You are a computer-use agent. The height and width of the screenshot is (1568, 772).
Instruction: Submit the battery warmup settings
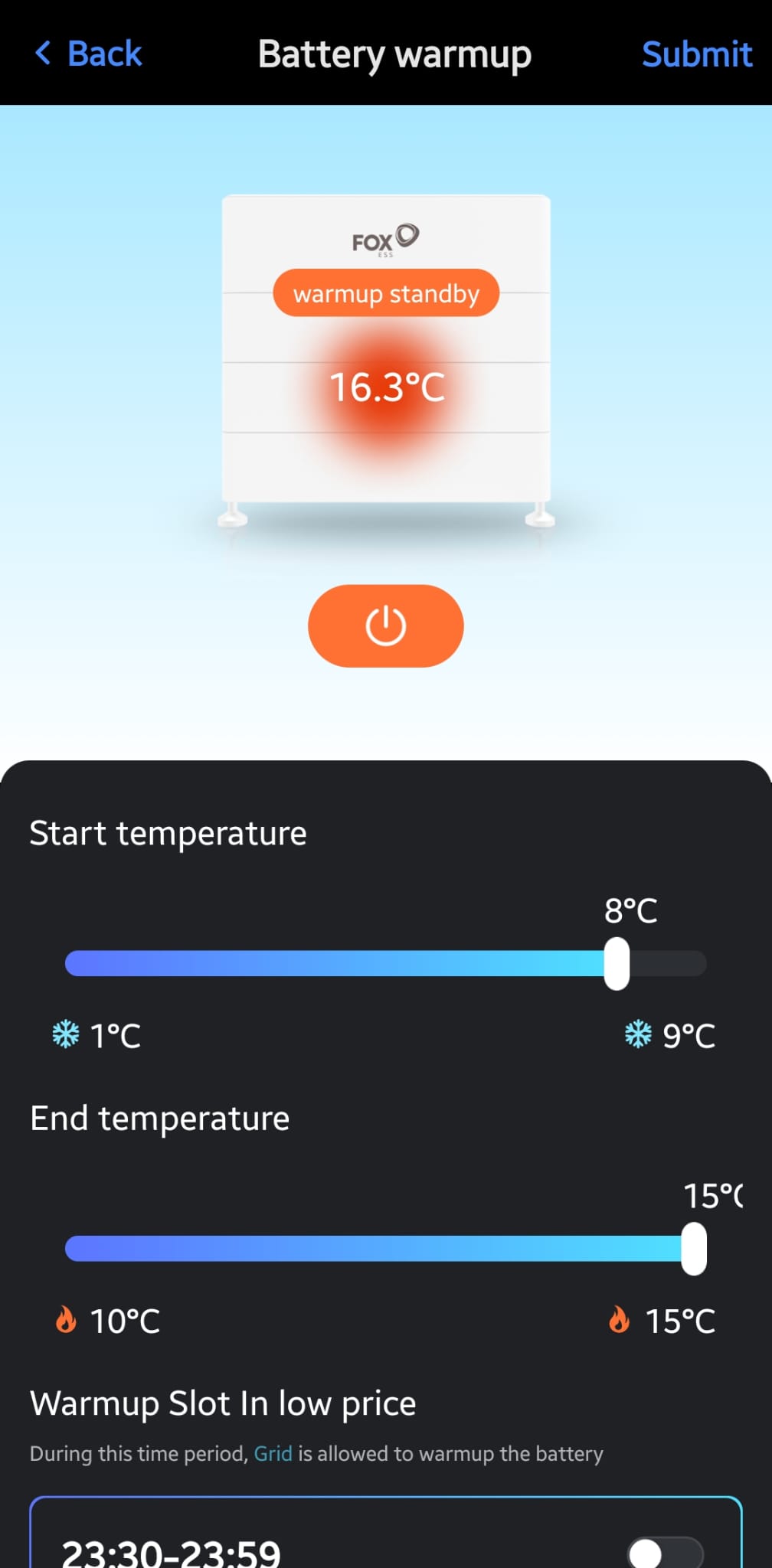[x=696, y=54]
